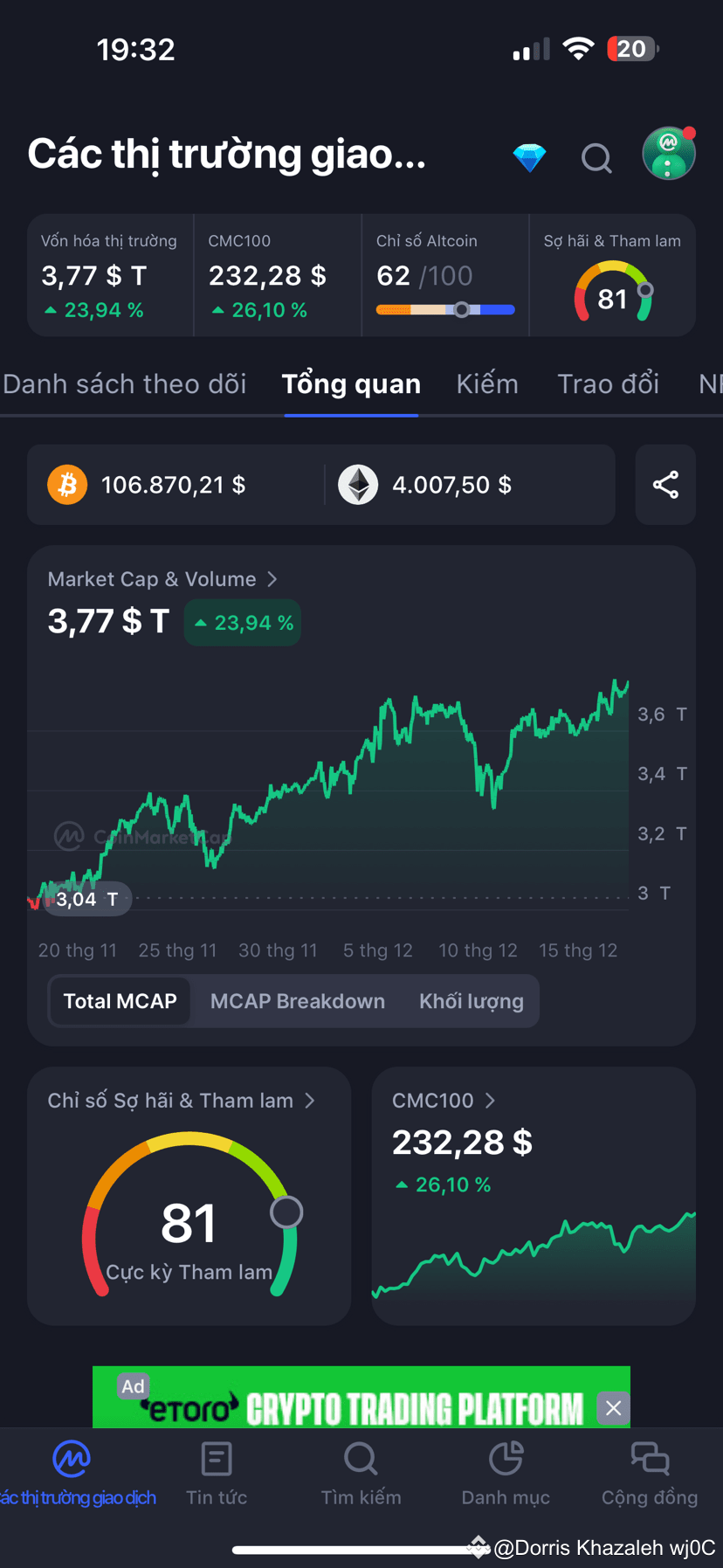Open the Danh sách theo dõi tab
Viewport: 723px width, 1568px height.
tap(125, 383)
